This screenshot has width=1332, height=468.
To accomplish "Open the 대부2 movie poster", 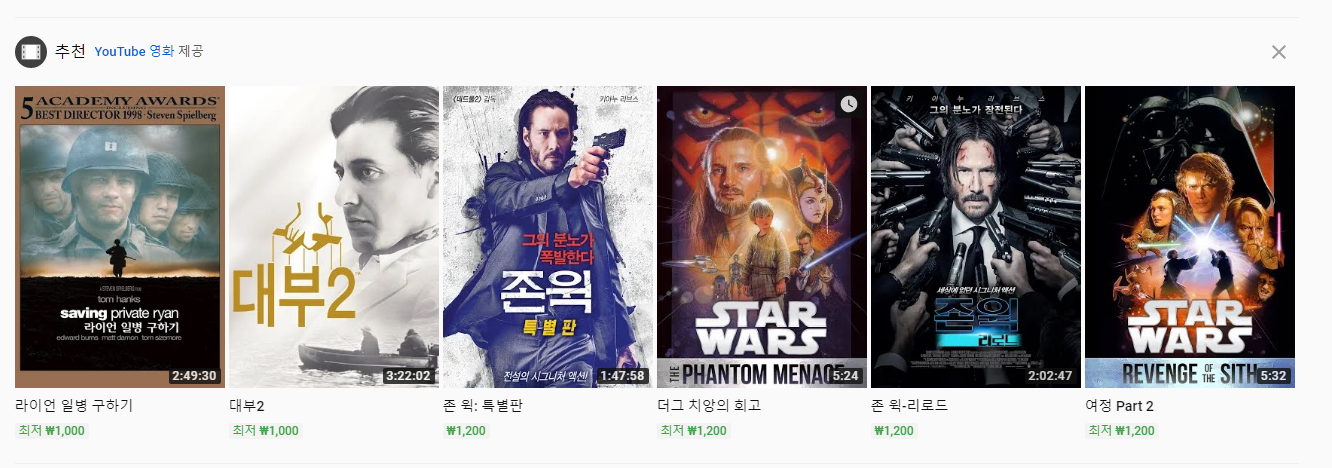I will (x=333, y=236).
